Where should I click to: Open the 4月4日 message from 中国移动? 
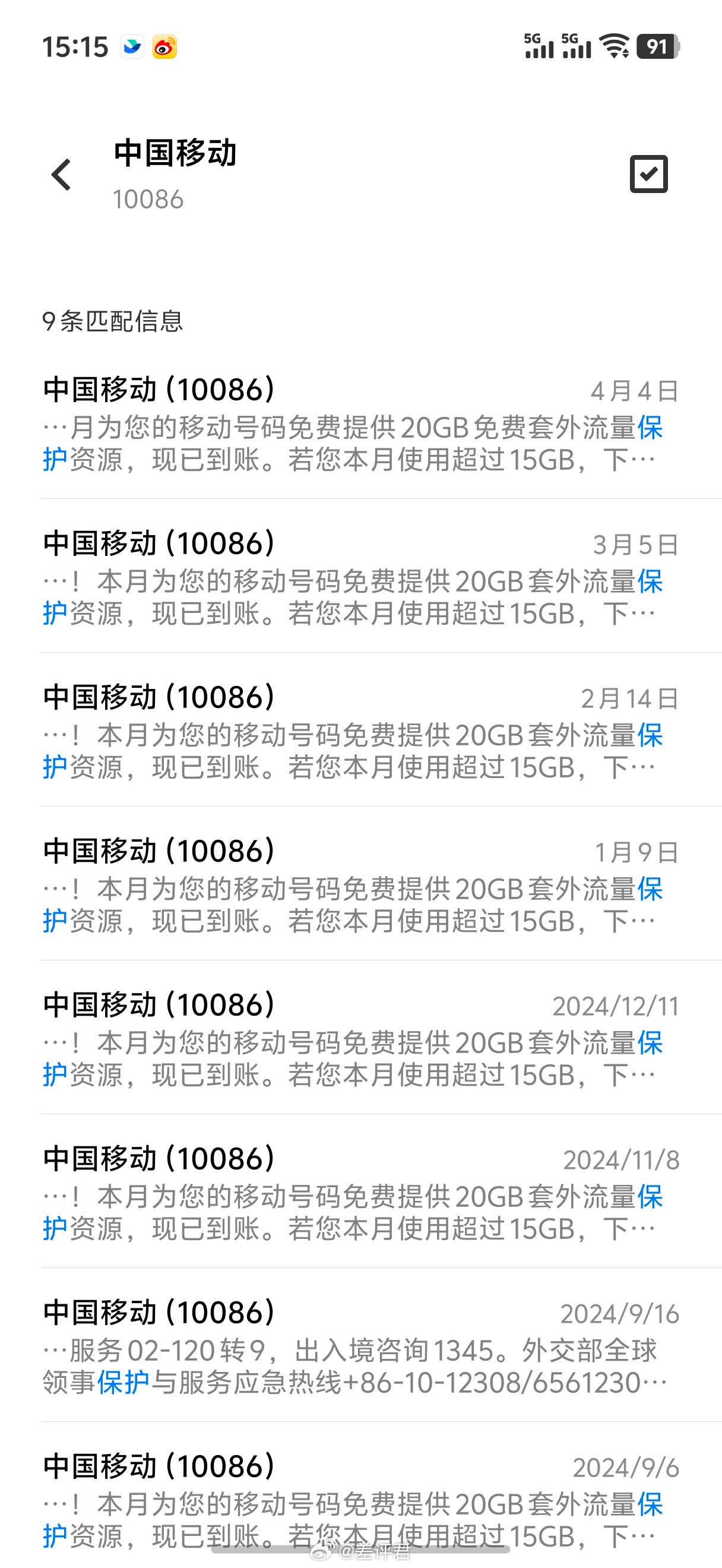click(x=360, y=423)
